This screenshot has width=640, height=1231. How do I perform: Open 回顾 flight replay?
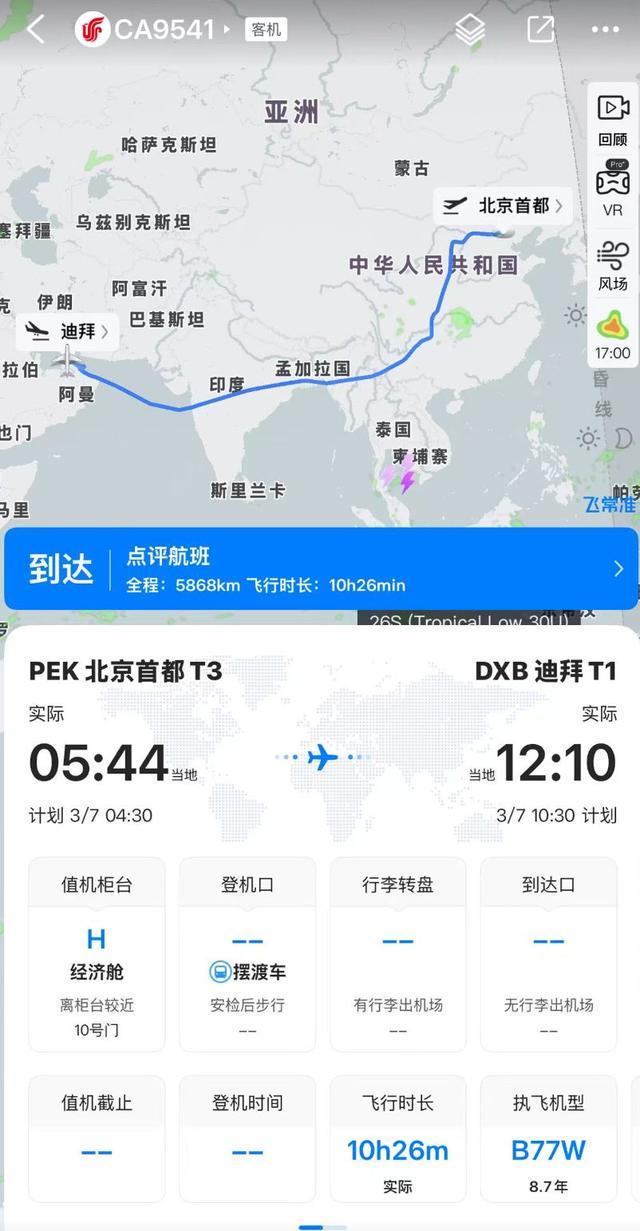pos(613,117)
